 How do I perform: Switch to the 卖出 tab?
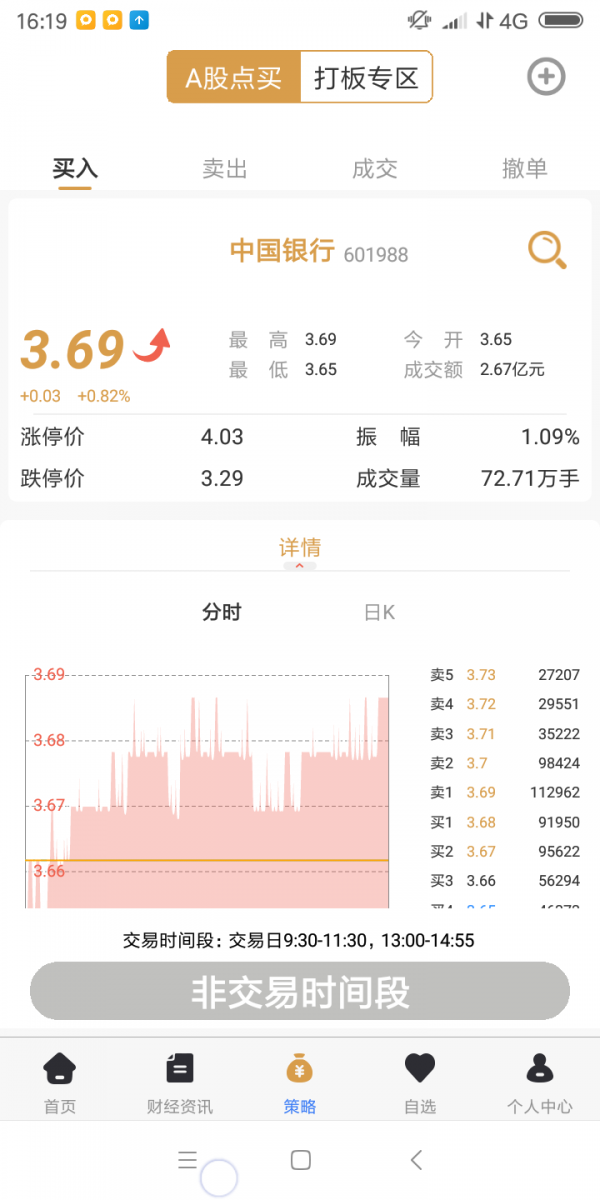(225, 169)
